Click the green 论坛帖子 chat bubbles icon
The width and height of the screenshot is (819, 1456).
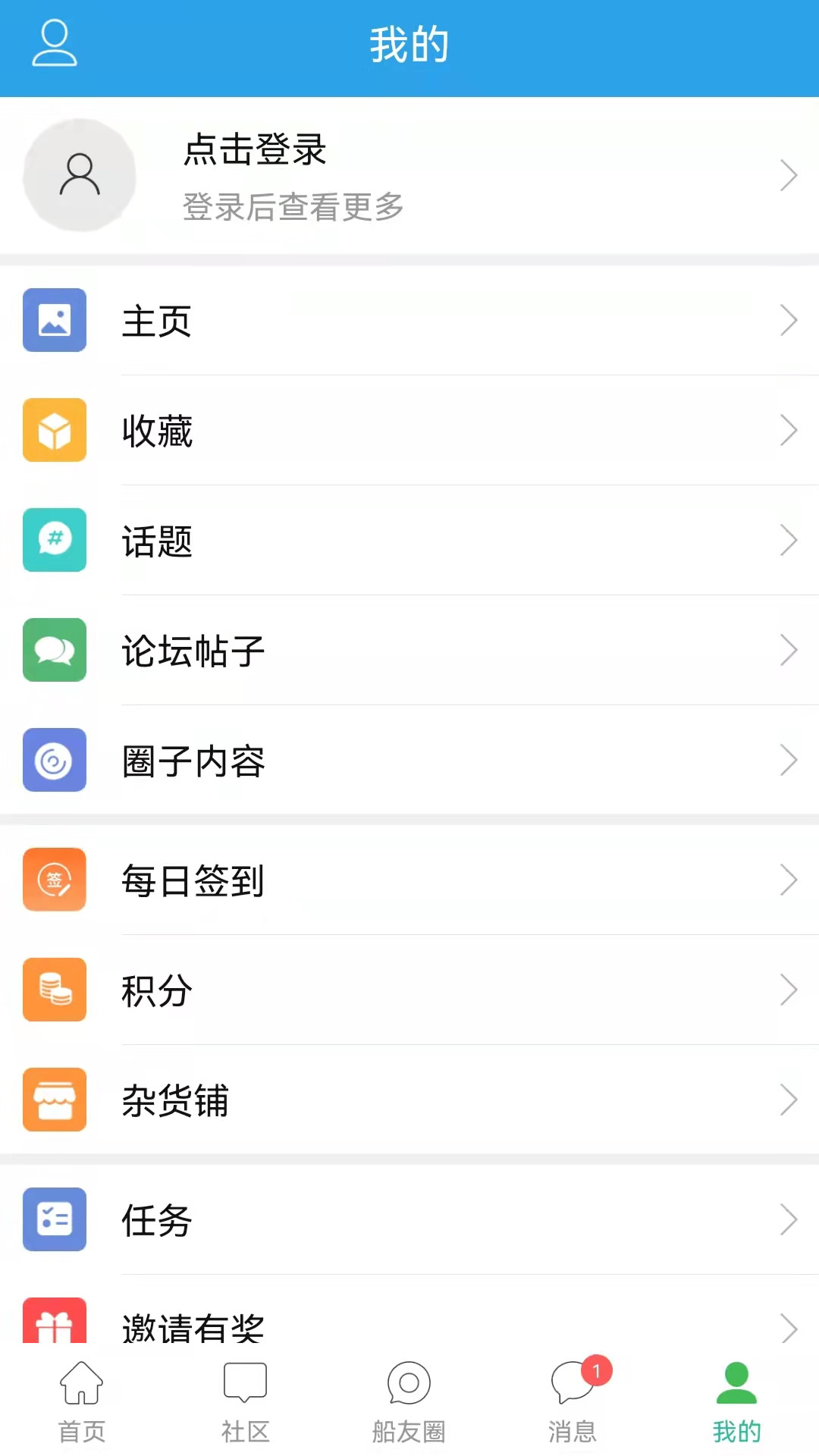pos(54,650)
